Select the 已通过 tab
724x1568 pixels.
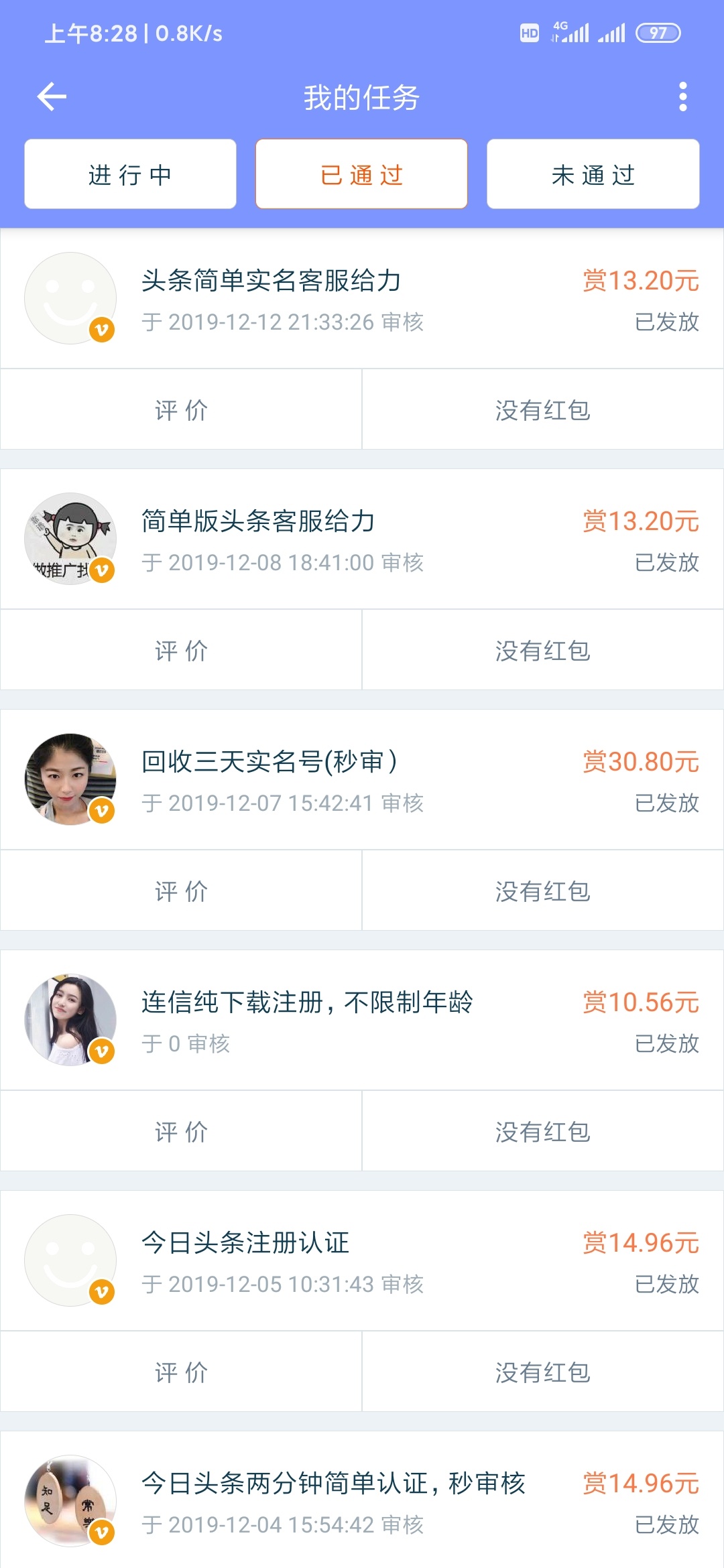tap(361, 174)
